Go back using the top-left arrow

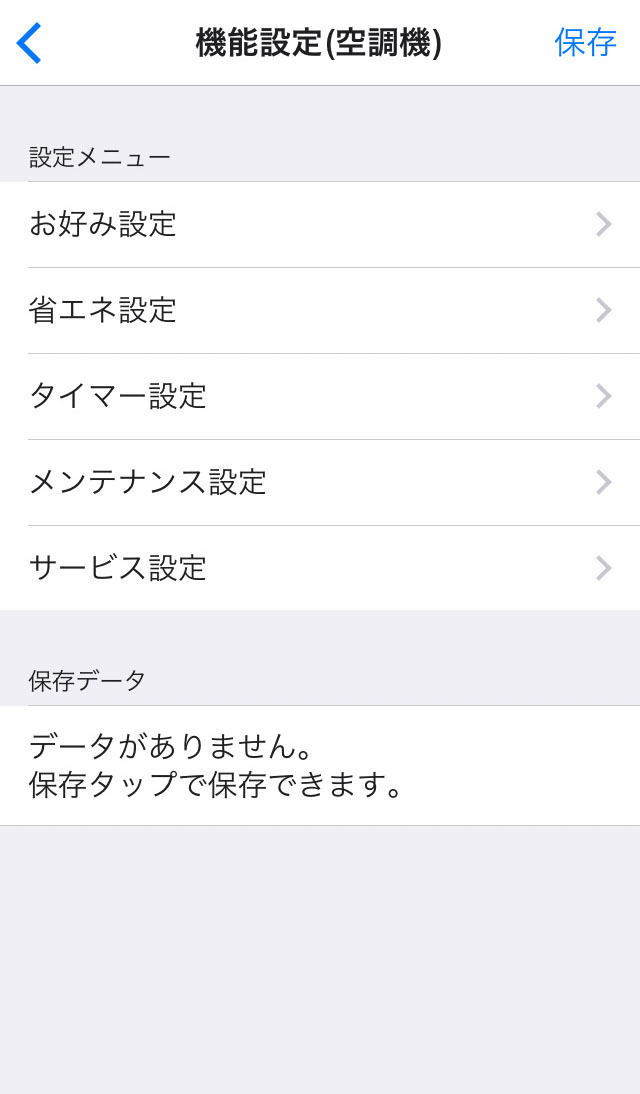click(x=30, y=43)
